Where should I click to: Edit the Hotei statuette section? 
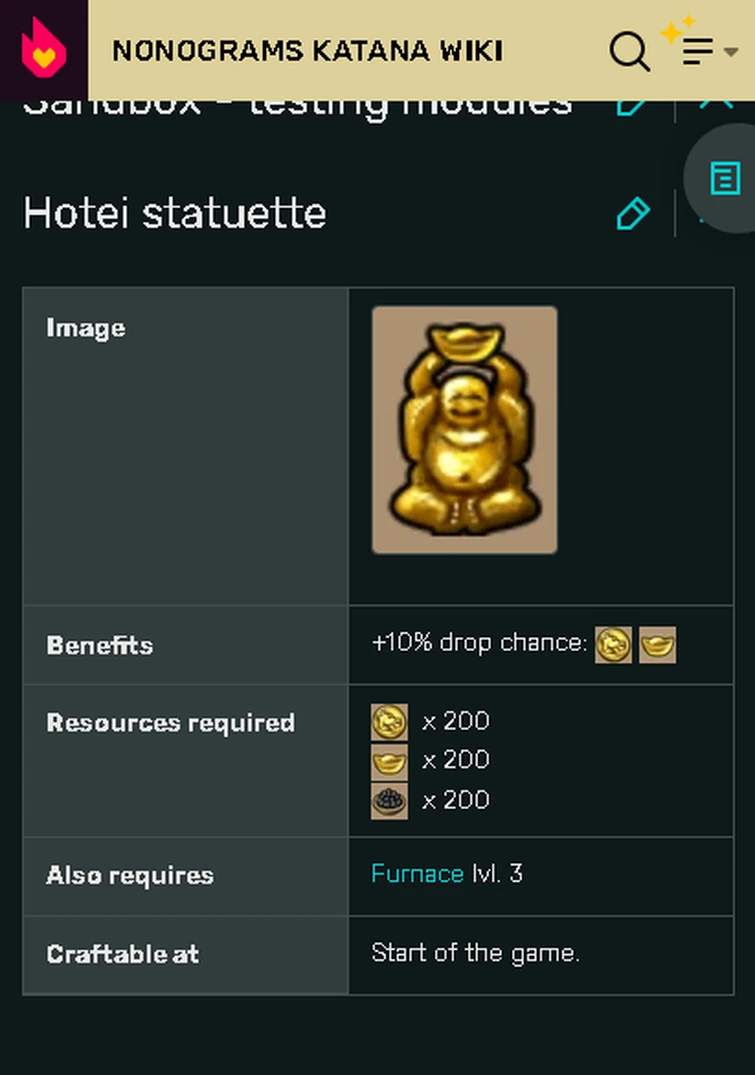click(x=632, y=214)
